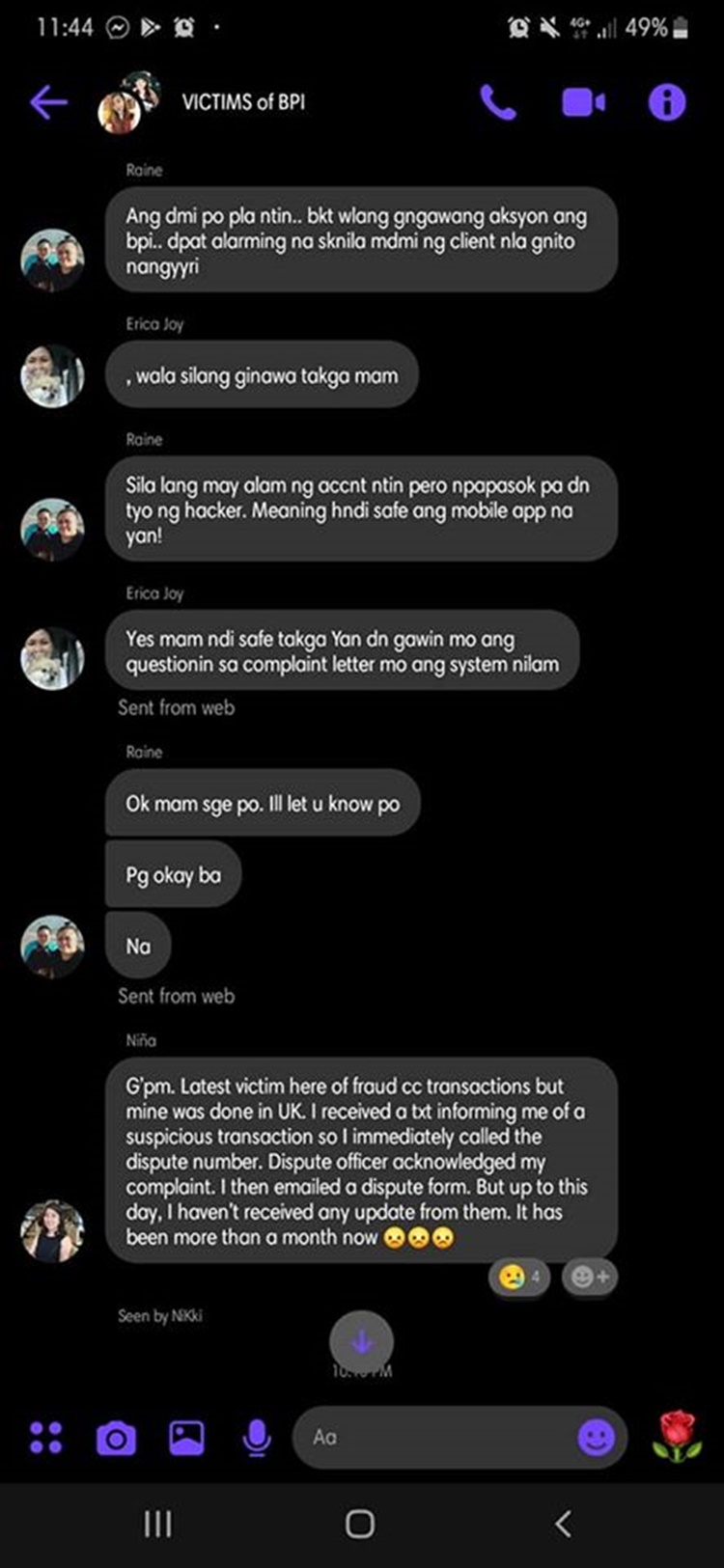Open the group info icon
Viewport: 724px width, 1568px height.
[667, 101]
